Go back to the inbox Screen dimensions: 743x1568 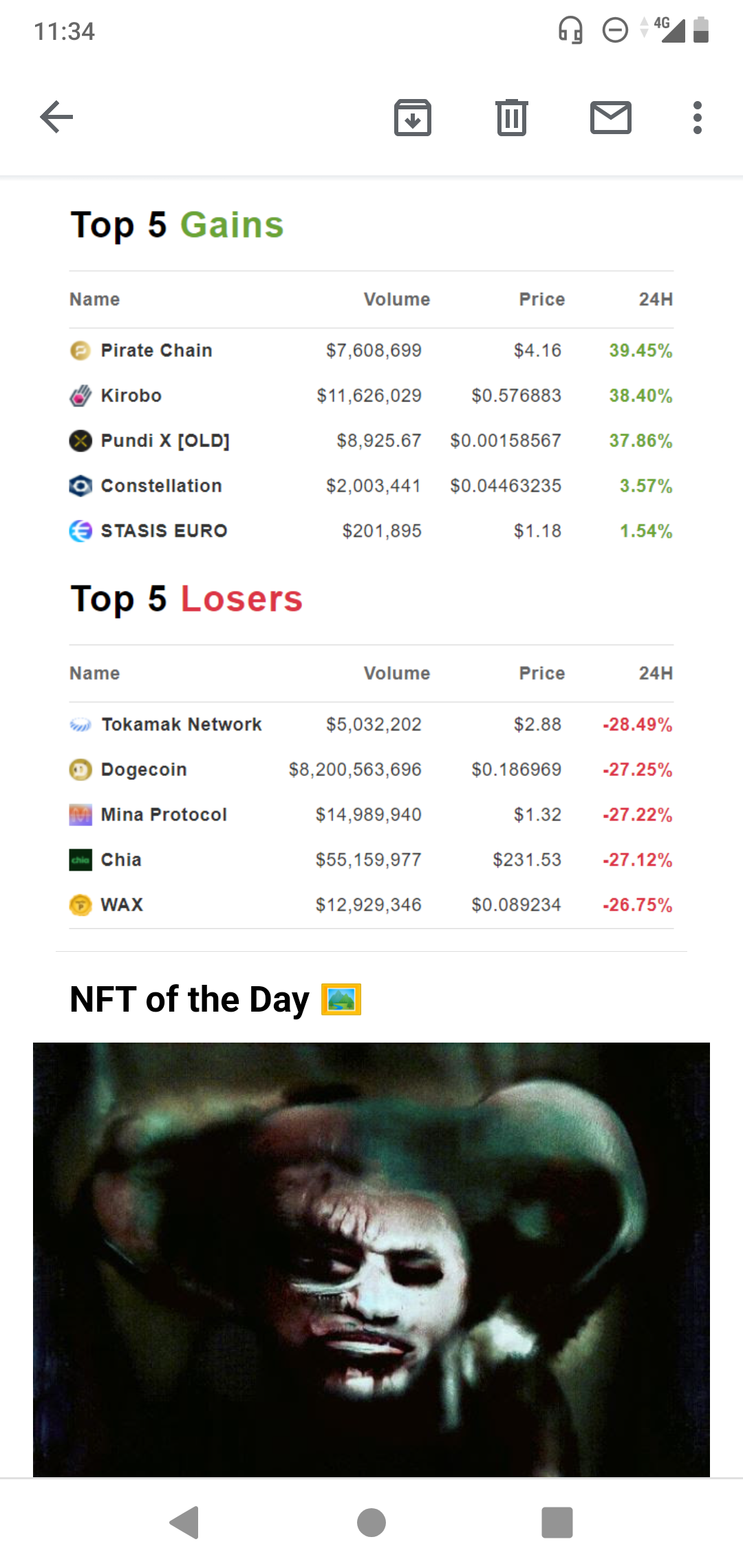(x=56, y=117)
